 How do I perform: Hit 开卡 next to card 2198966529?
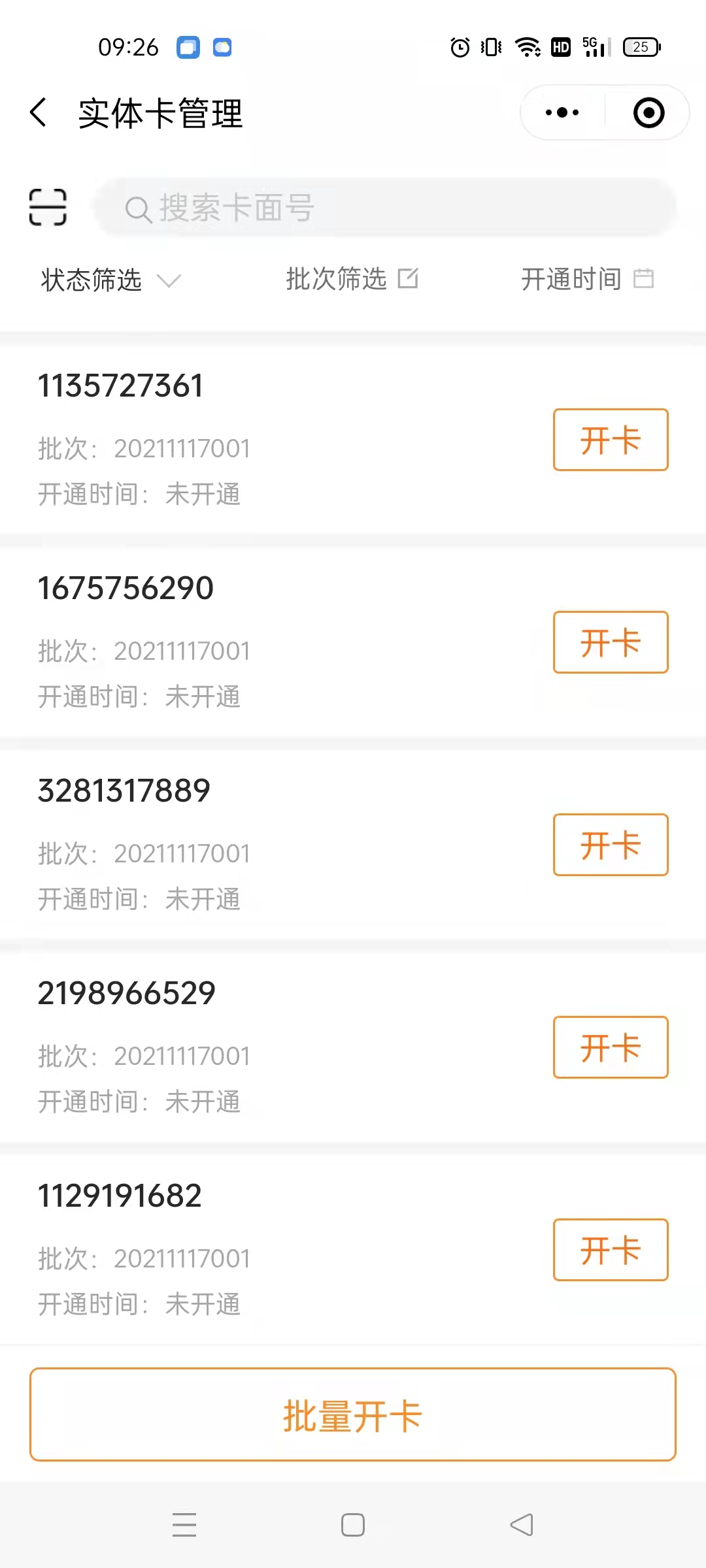(610, 1047)
